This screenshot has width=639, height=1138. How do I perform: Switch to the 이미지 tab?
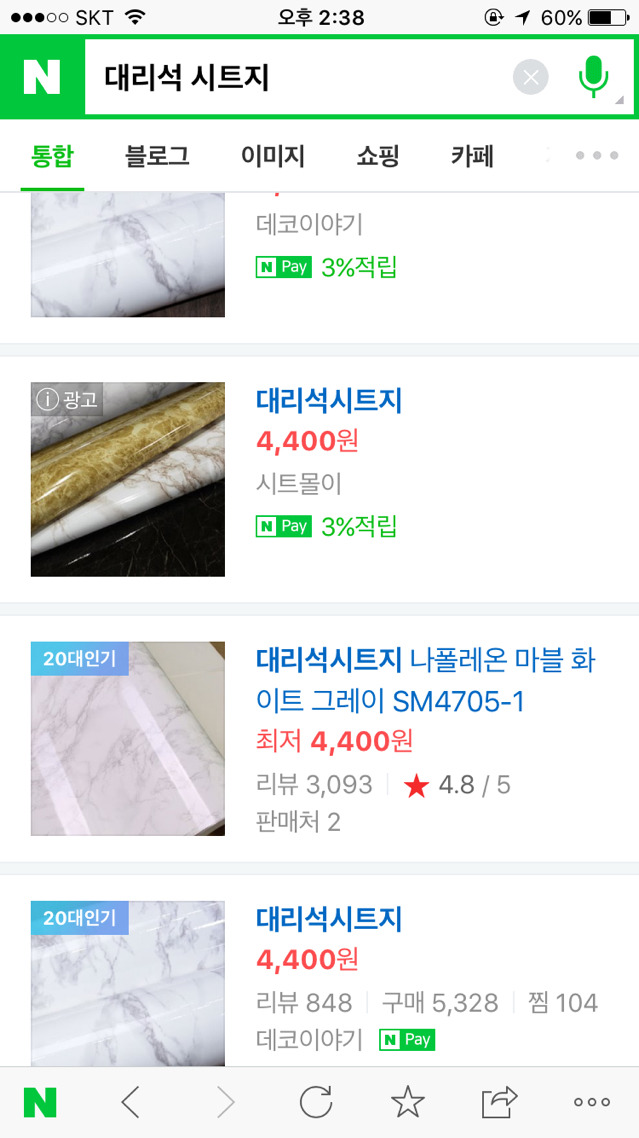(272, 156)
